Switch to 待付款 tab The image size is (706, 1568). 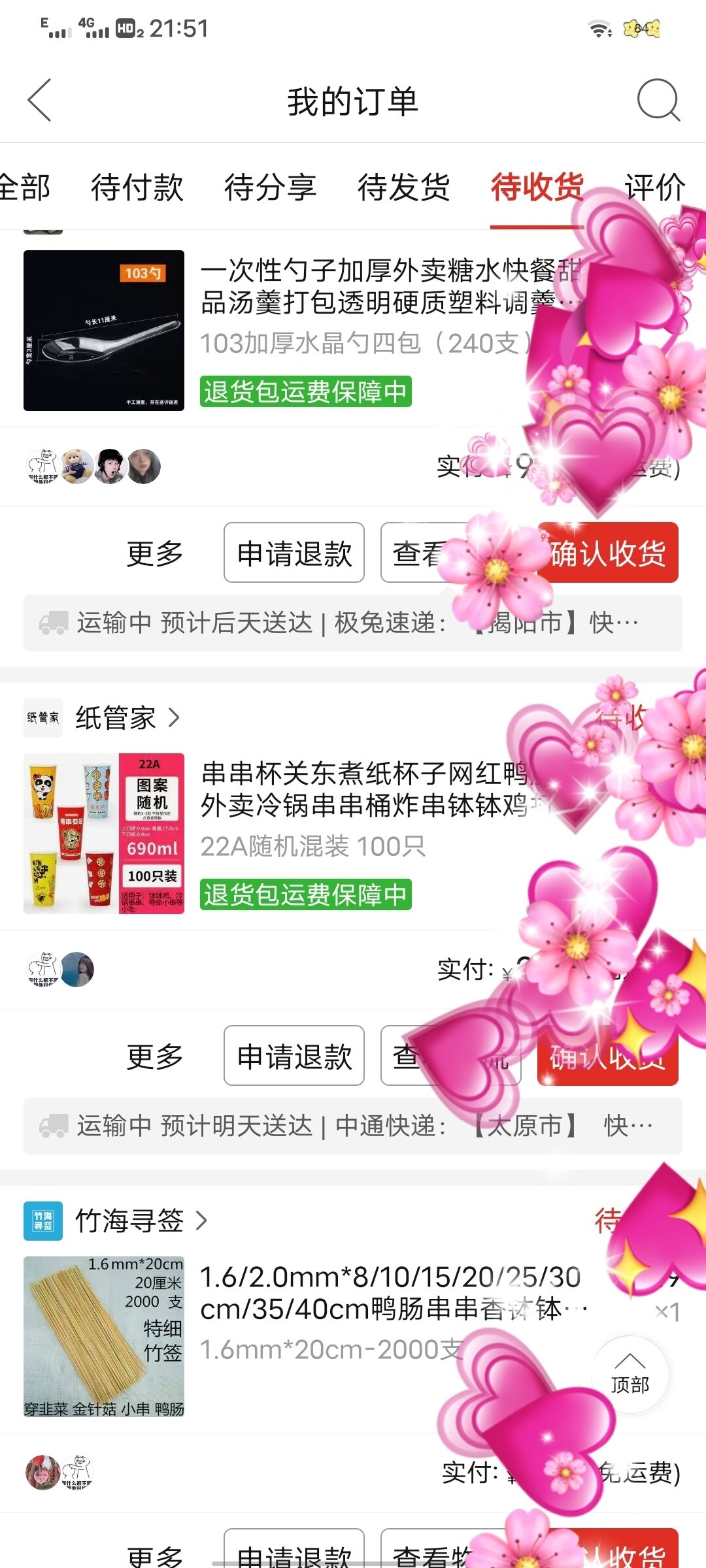point(137,188)
